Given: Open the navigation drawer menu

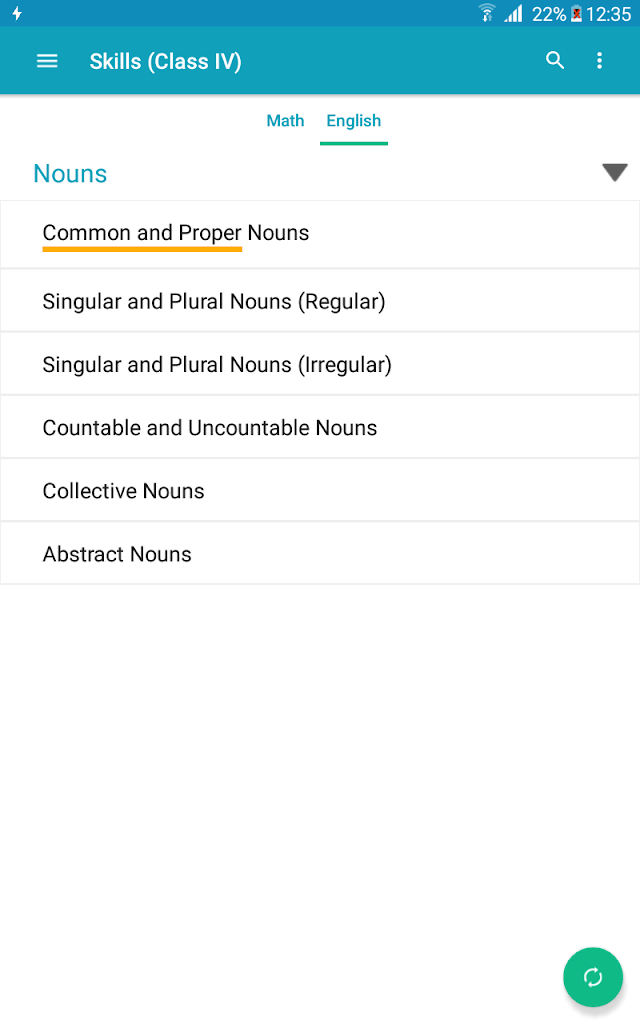Looking at the screenshot, I should coord(47,61).
